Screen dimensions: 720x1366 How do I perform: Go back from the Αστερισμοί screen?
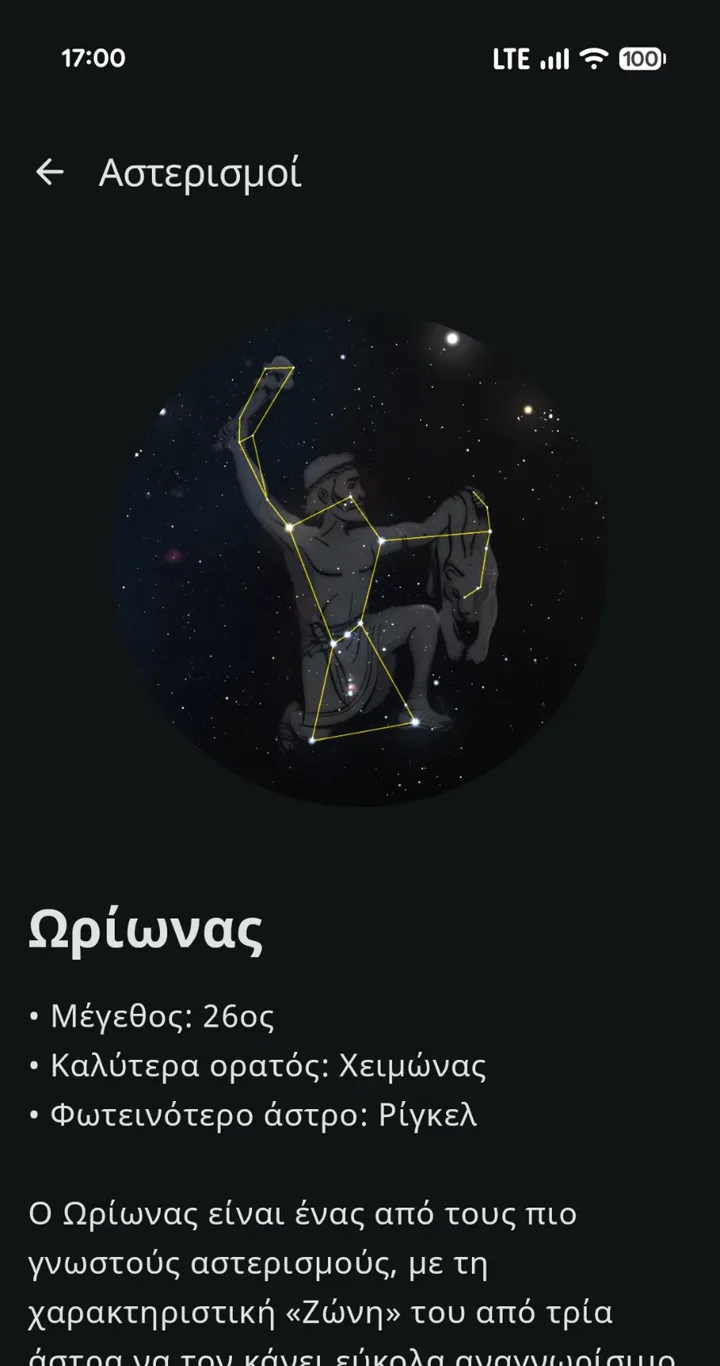click(x=49, y=173)
